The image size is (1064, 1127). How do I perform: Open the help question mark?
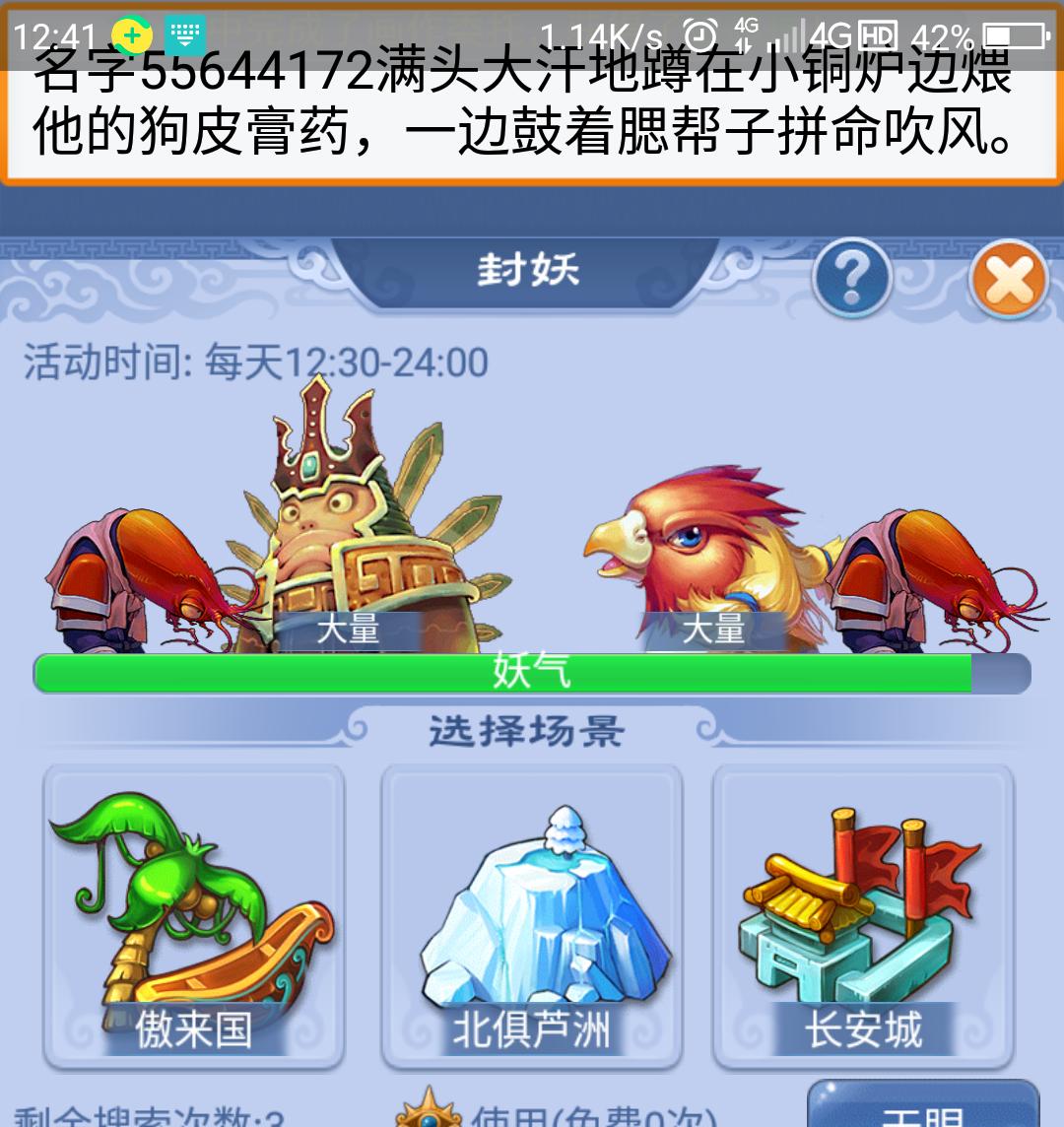(852, 279)
